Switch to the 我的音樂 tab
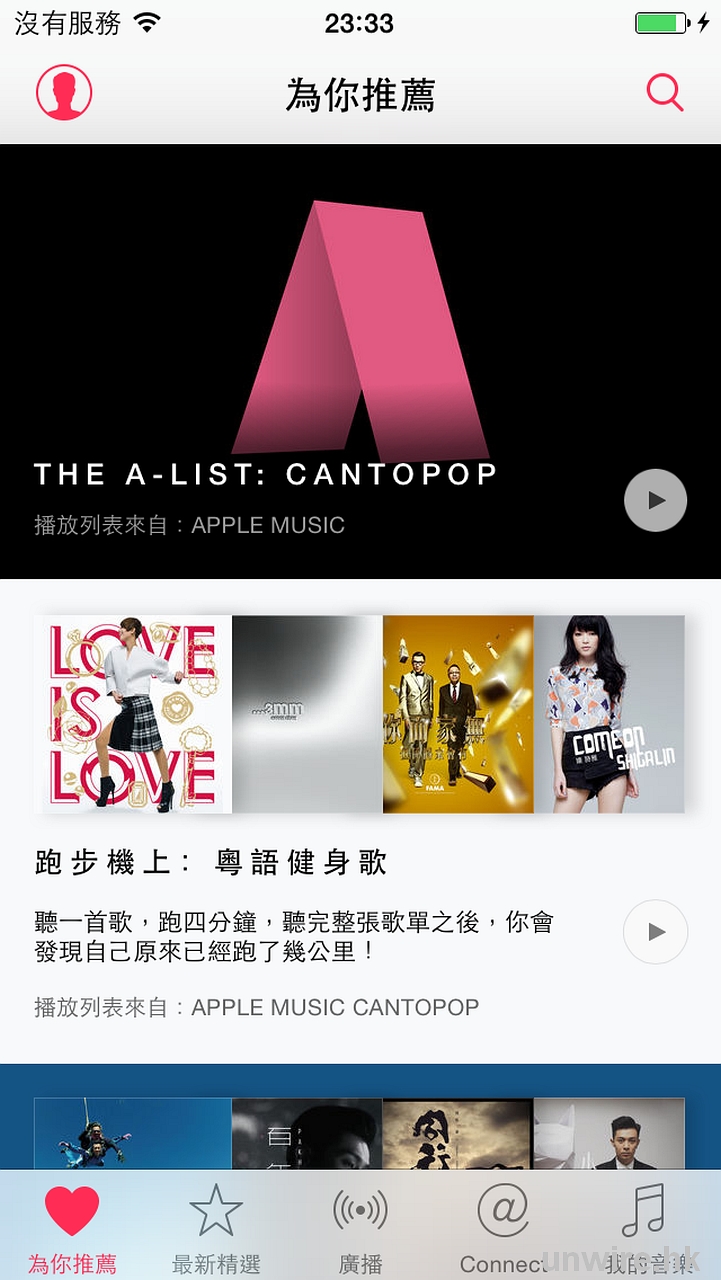721x1280 pixels. [647, 1228]
